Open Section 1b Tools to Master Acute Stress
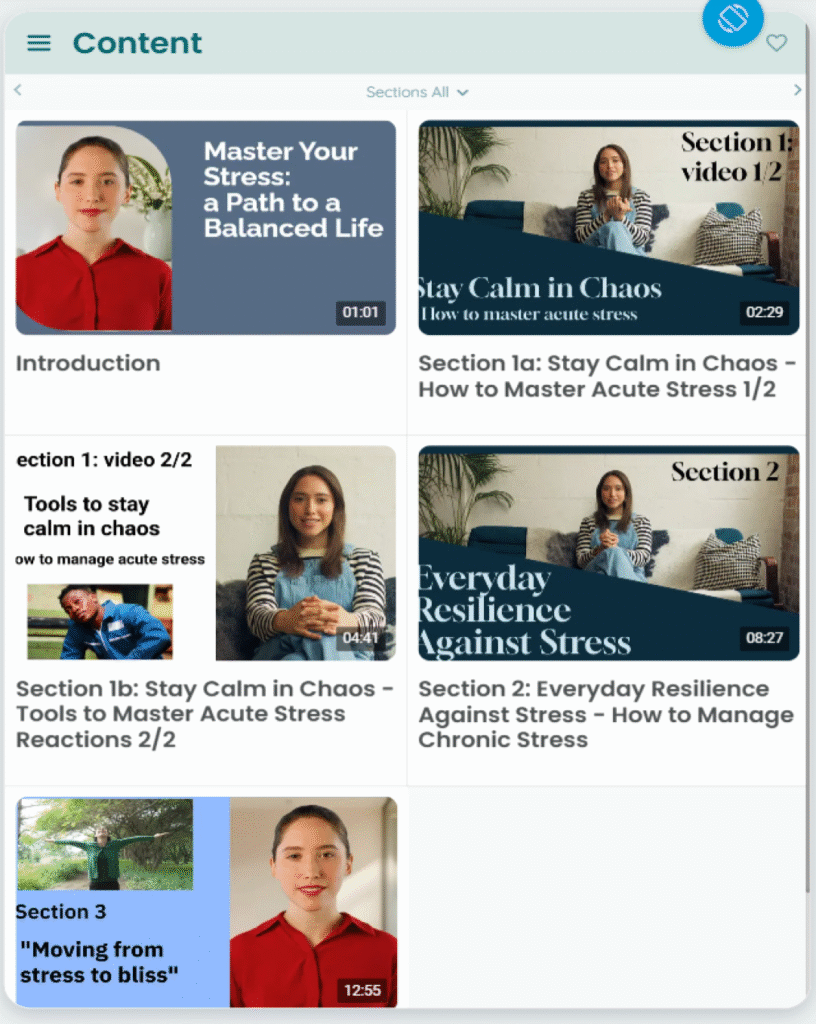The image size is (816, 1024). click(x=206, y=553)
